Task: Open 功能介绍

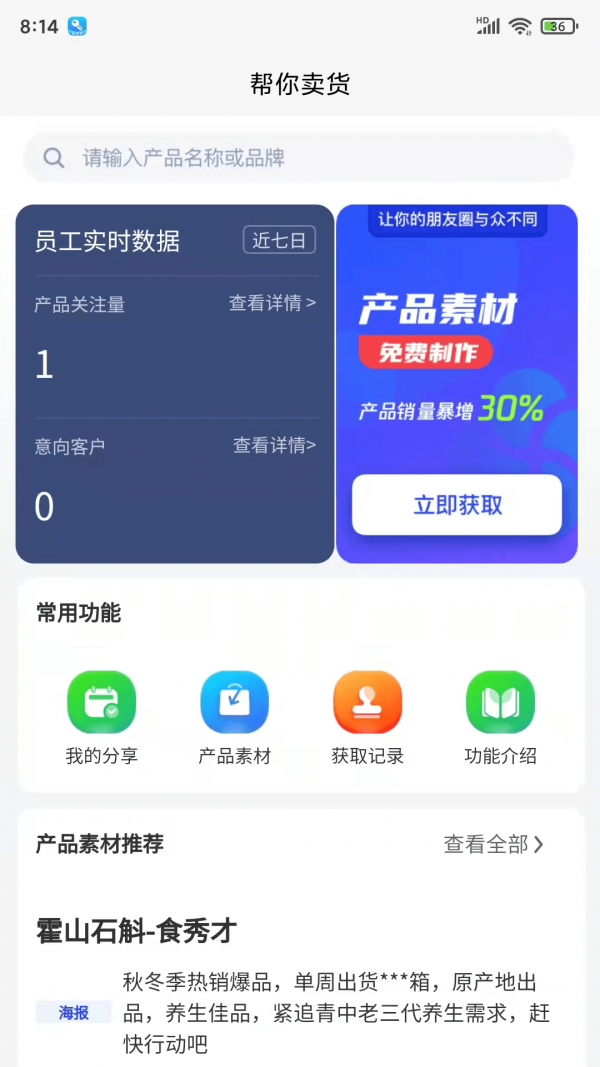Action: tap(500, 718)
